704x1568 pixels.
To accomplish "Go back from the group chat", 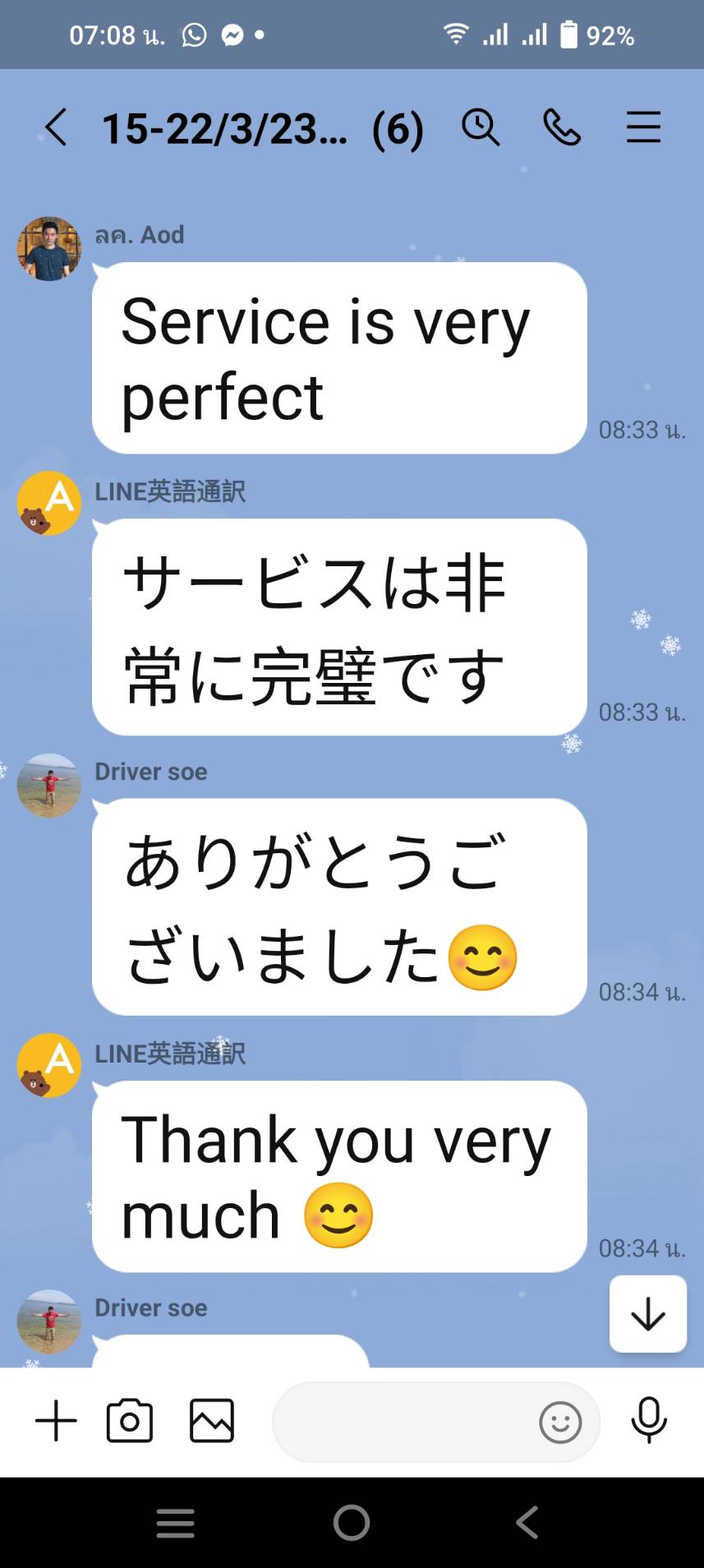I will [x=56, y=128].
